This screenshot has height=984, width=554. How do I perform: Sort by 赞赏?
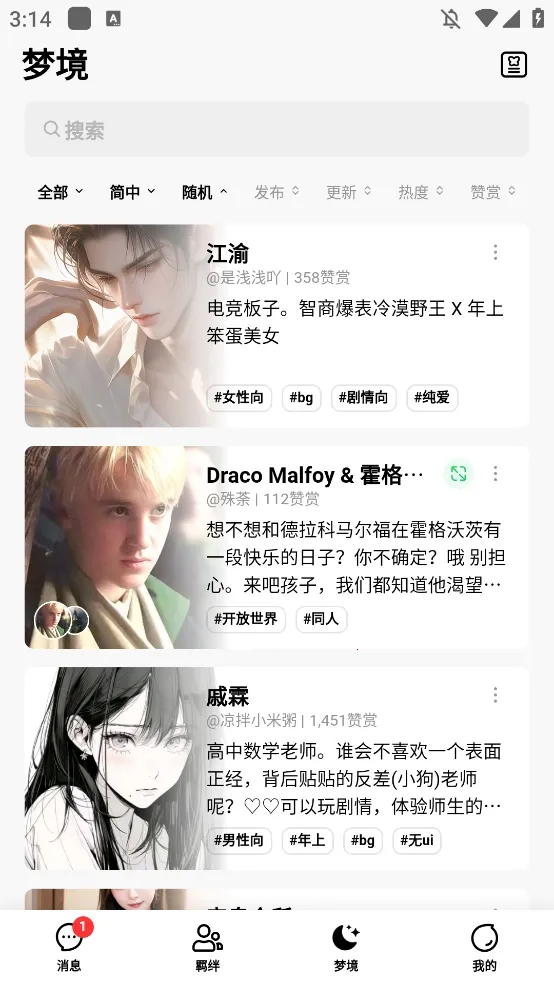493,192
